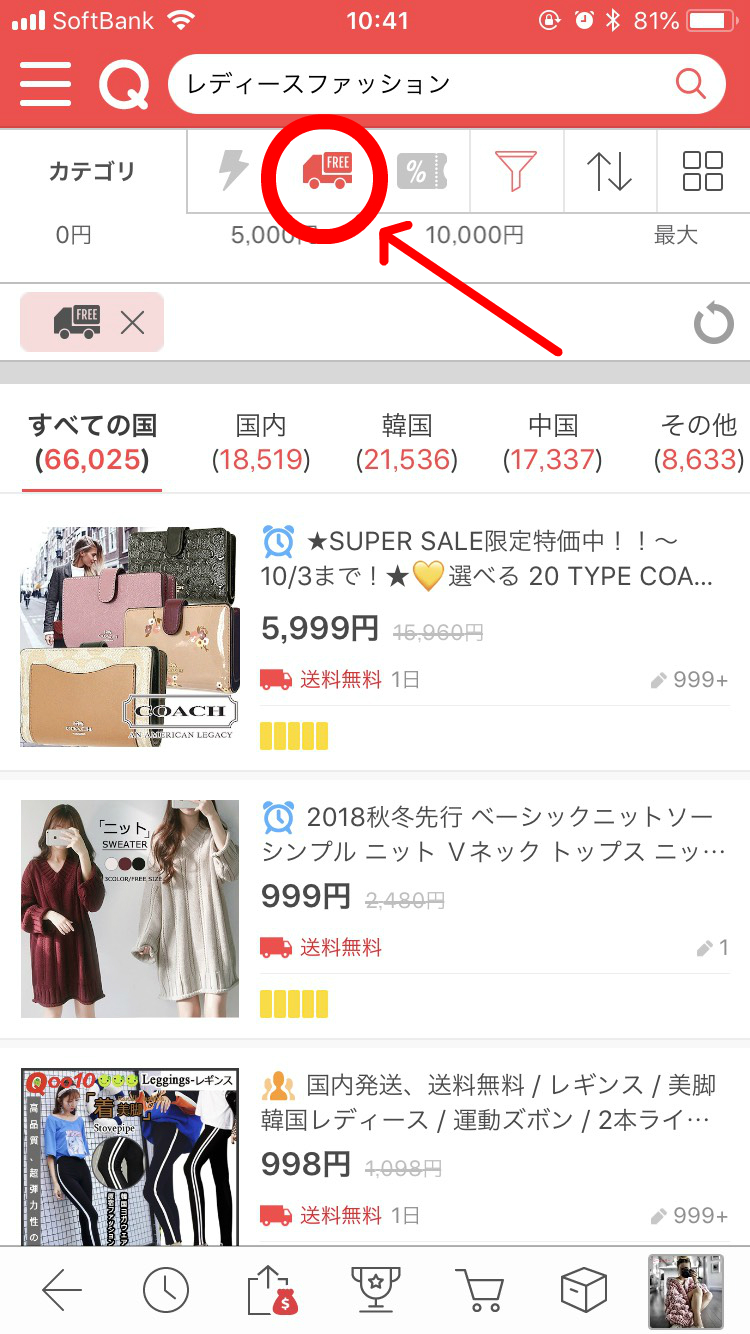Screen dimensions: 750x1334
Task: Open sort order arrows
Action: [609, 171]
